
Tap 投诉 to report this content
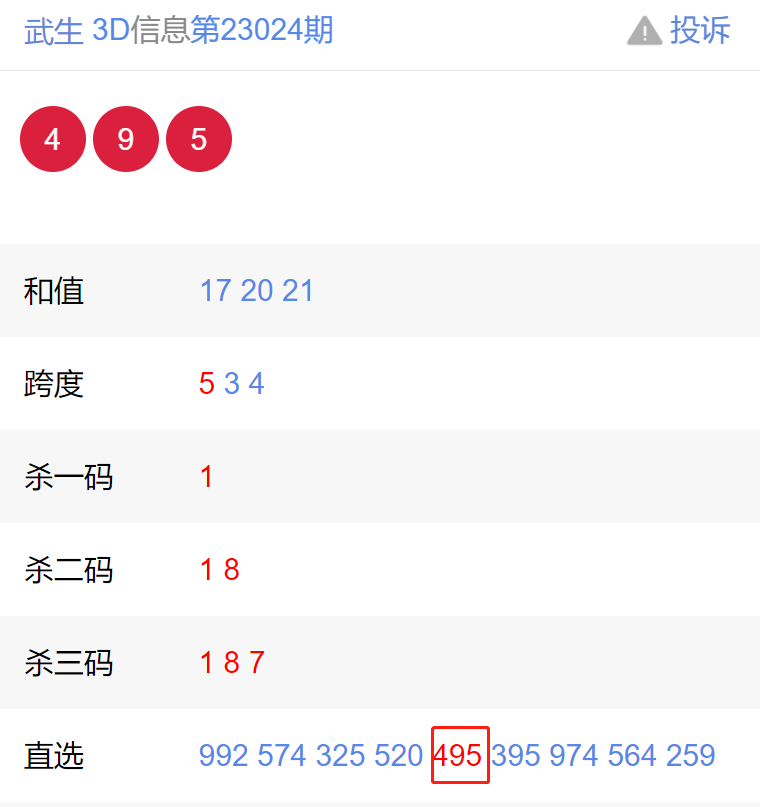698,31
